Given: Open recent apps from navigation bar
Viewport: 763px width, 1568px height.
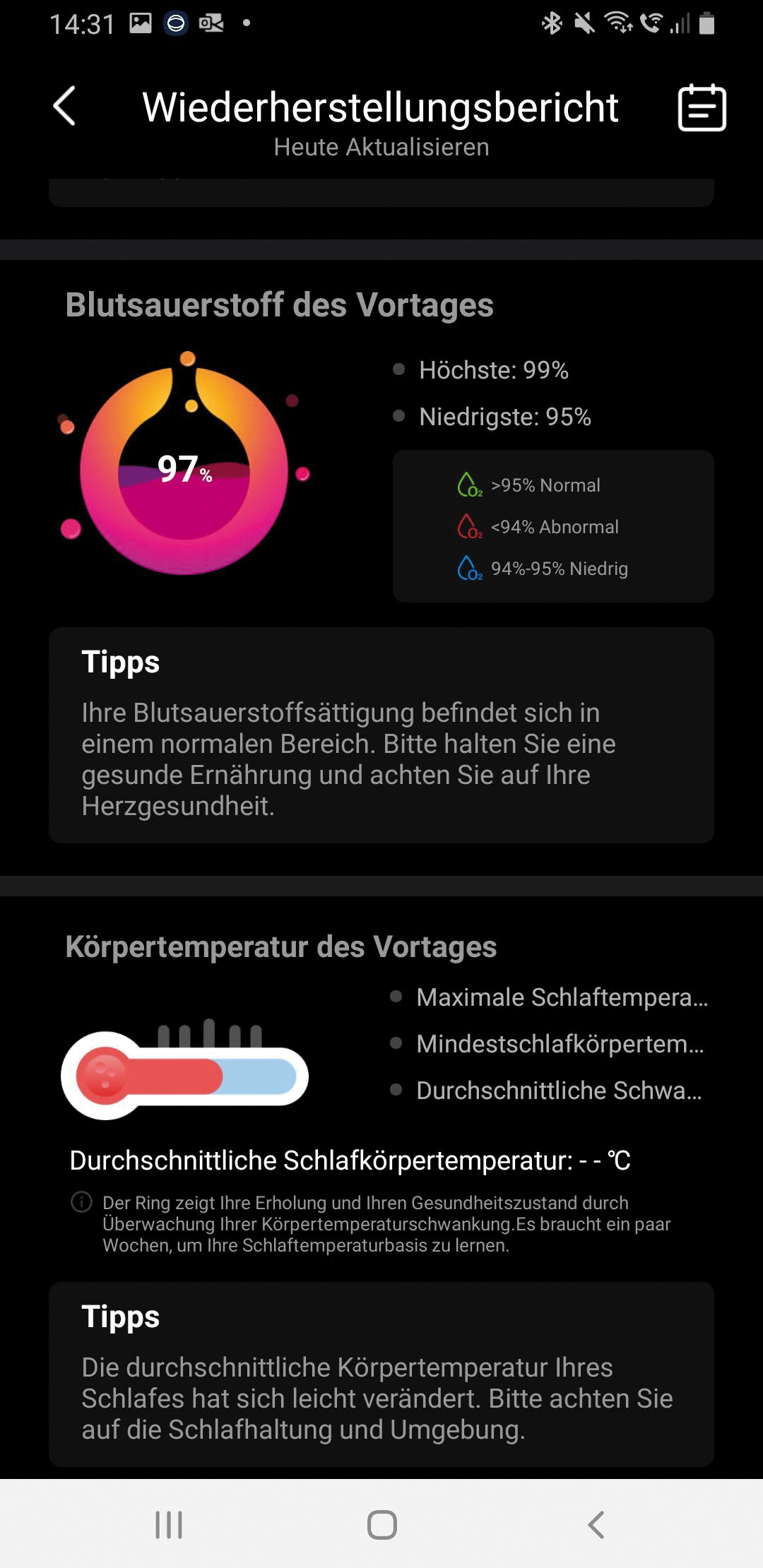Looking at the screenshot, I should (169, 1524).
